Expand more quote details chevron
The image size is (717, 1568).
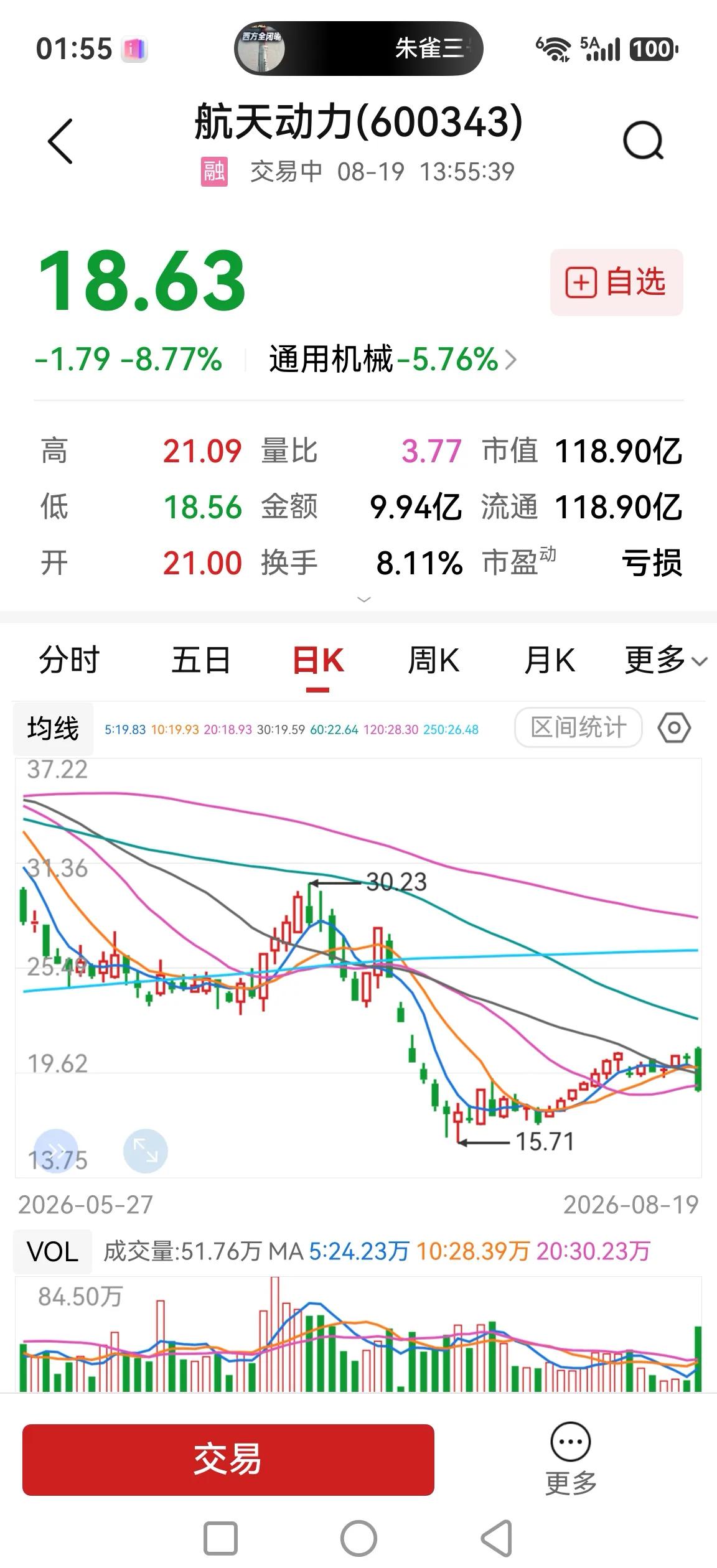(364, 599)
